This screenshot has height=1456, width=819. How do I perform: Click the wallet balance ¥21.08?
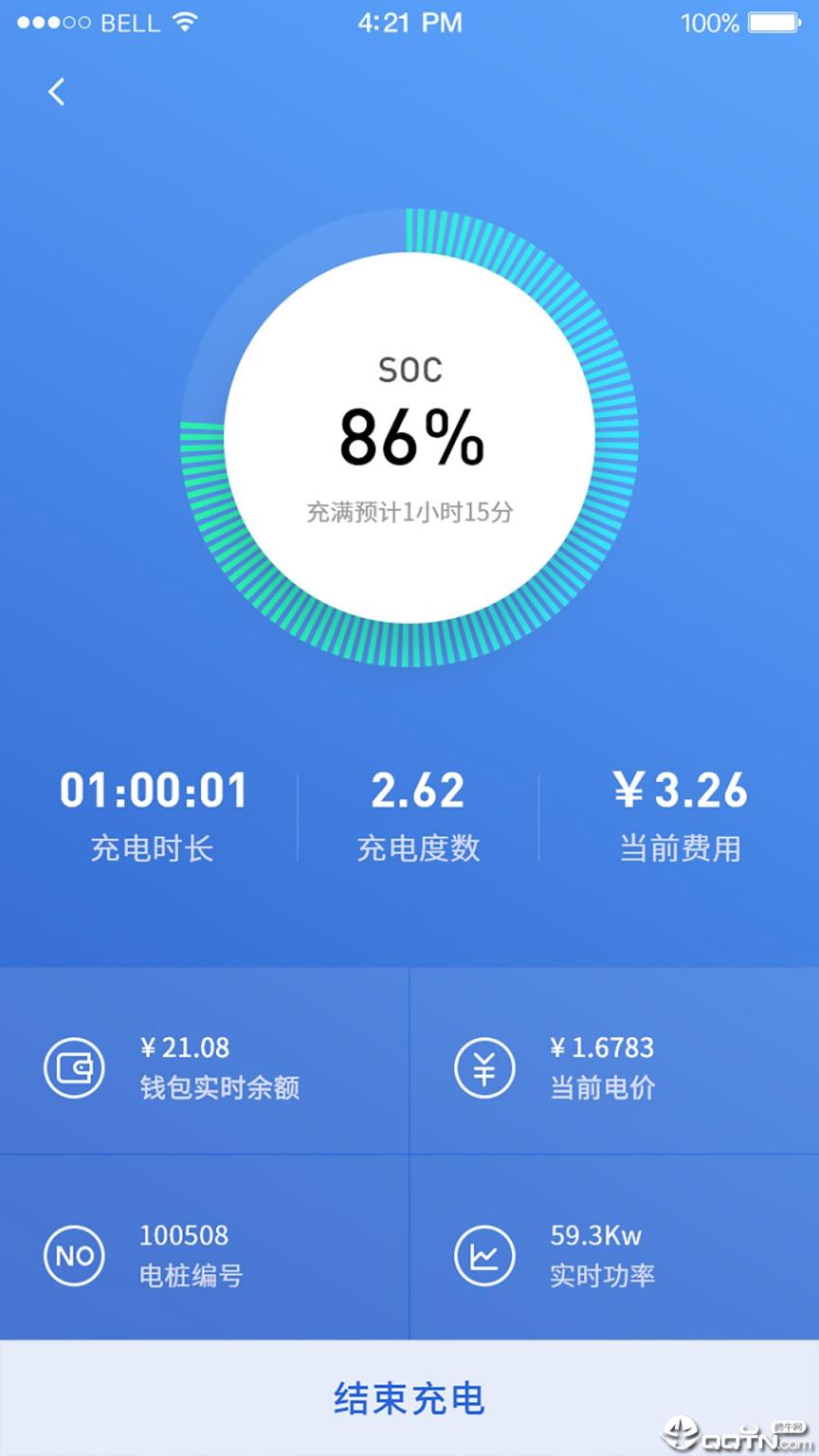tap(183, 1047)
